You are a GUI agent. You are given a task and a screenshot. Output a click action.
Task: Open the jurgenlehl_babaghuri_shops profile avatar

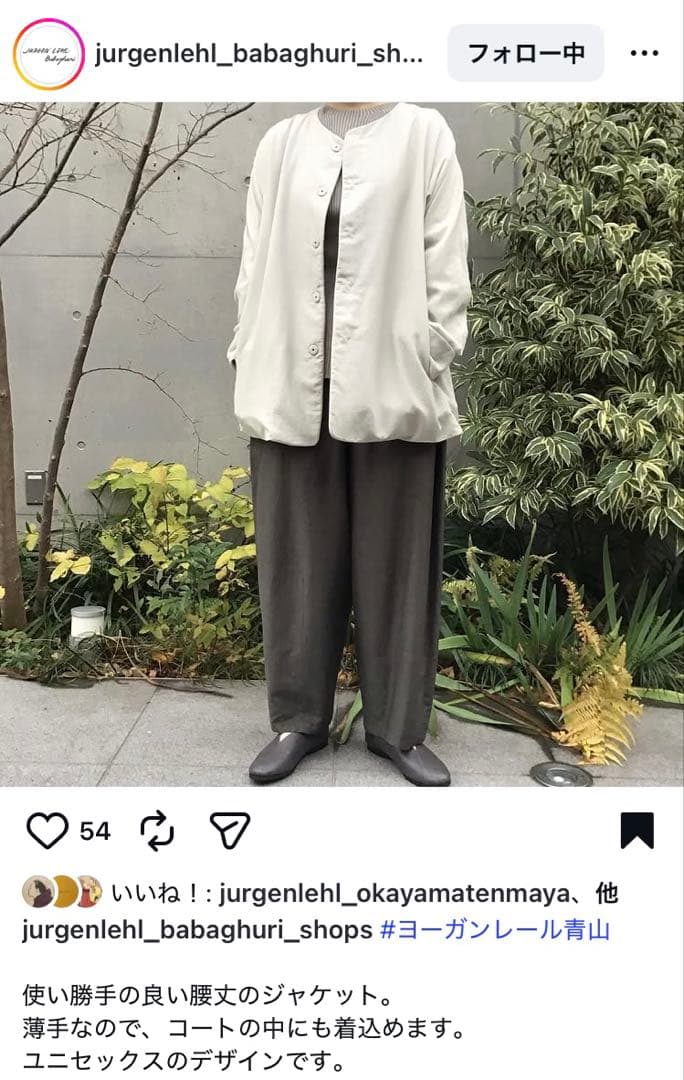(48, 54)
